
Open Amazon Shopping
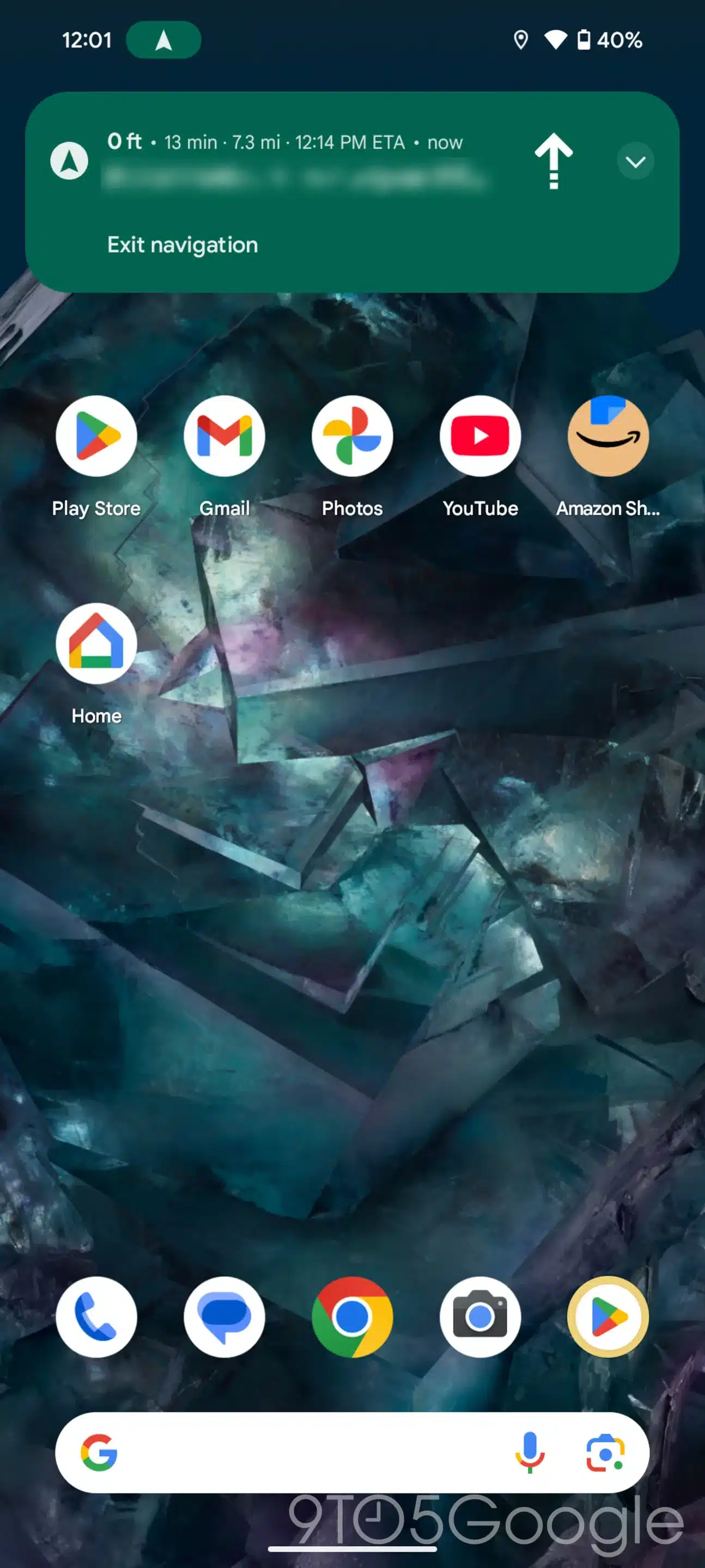pos(607,436)
